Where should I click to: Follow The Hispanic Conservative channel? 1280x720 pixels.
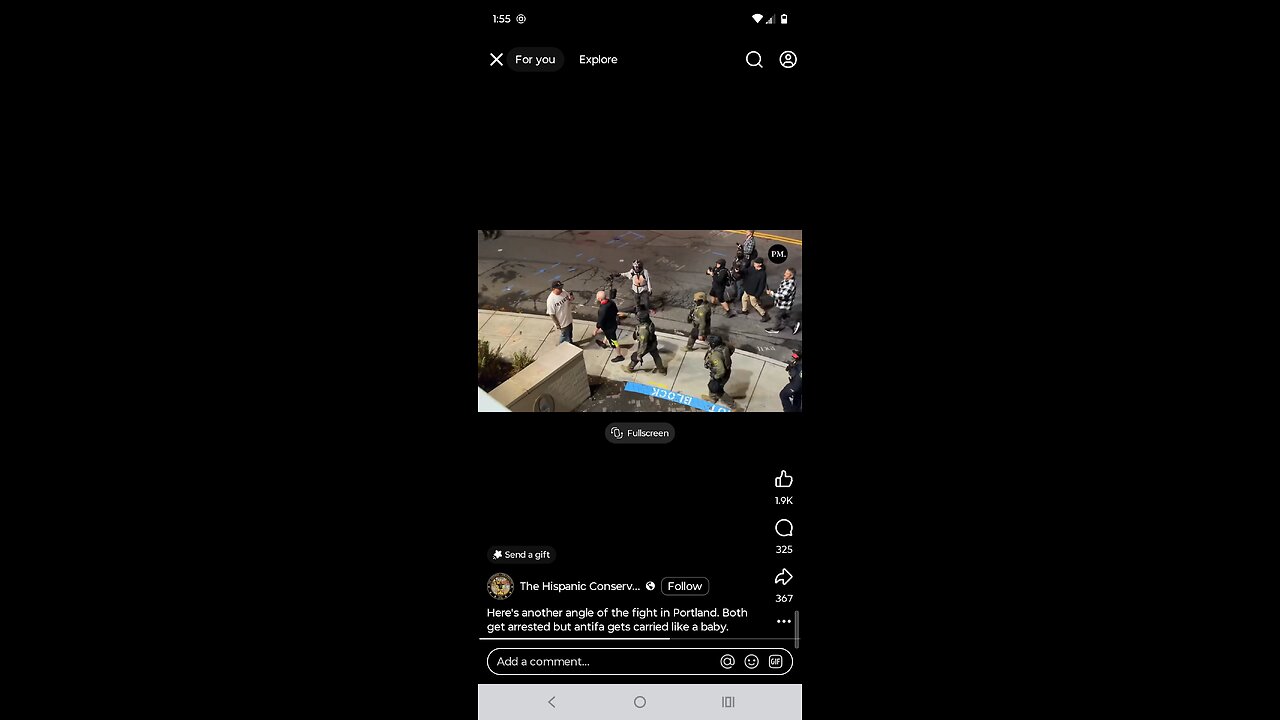pyautogui.click(x=685, y=586)
